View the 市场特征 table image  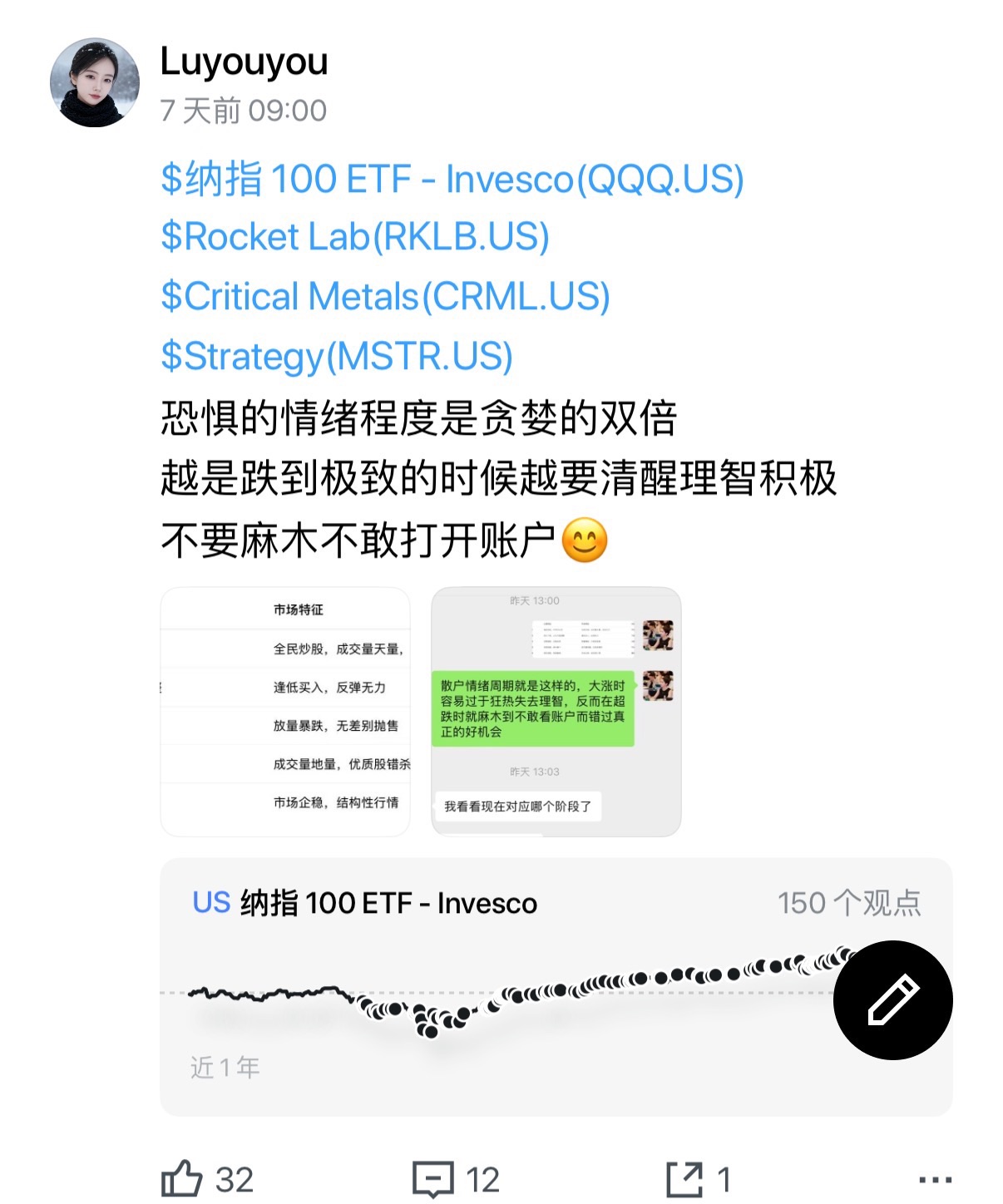coord(285,712)
